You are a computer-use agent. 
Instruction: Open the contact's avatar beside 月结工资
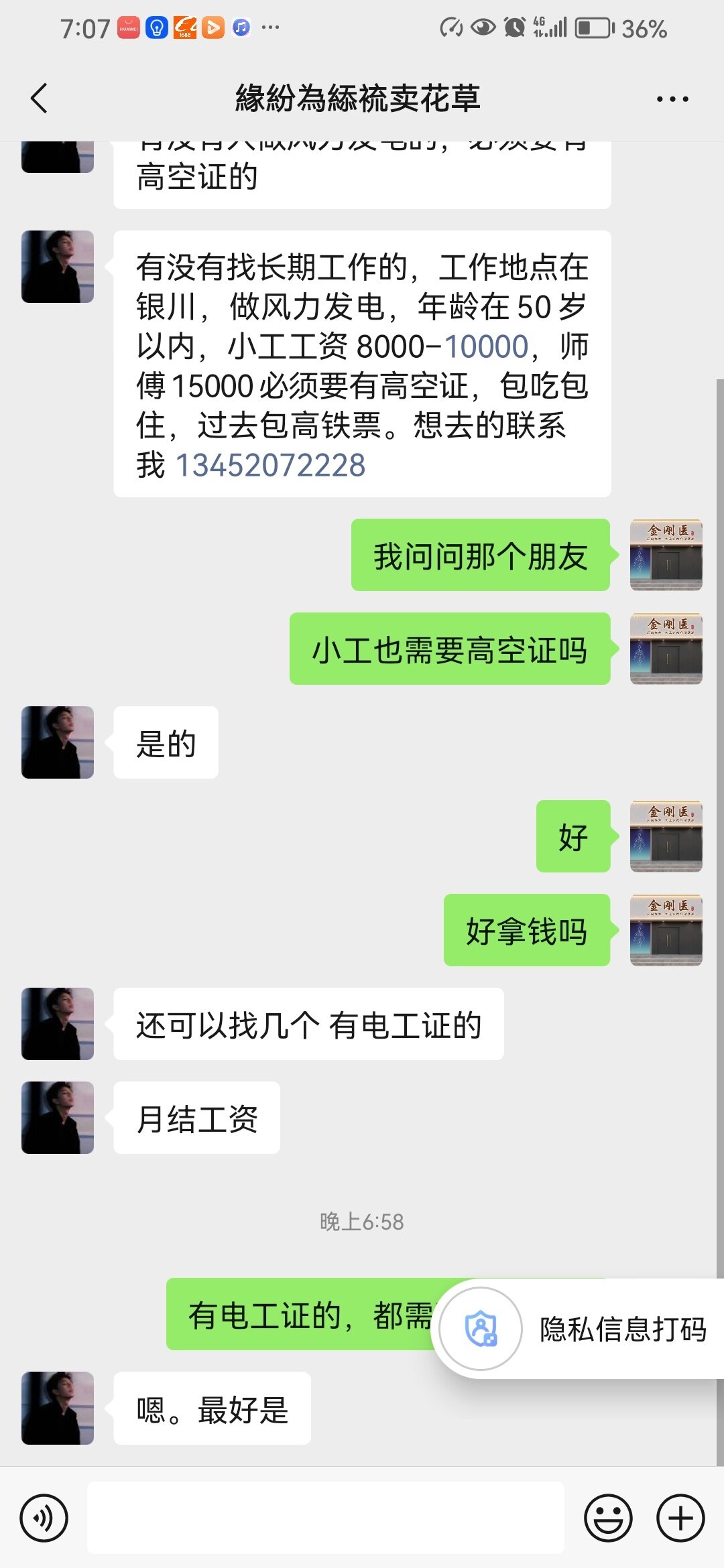click(58, 1117)
